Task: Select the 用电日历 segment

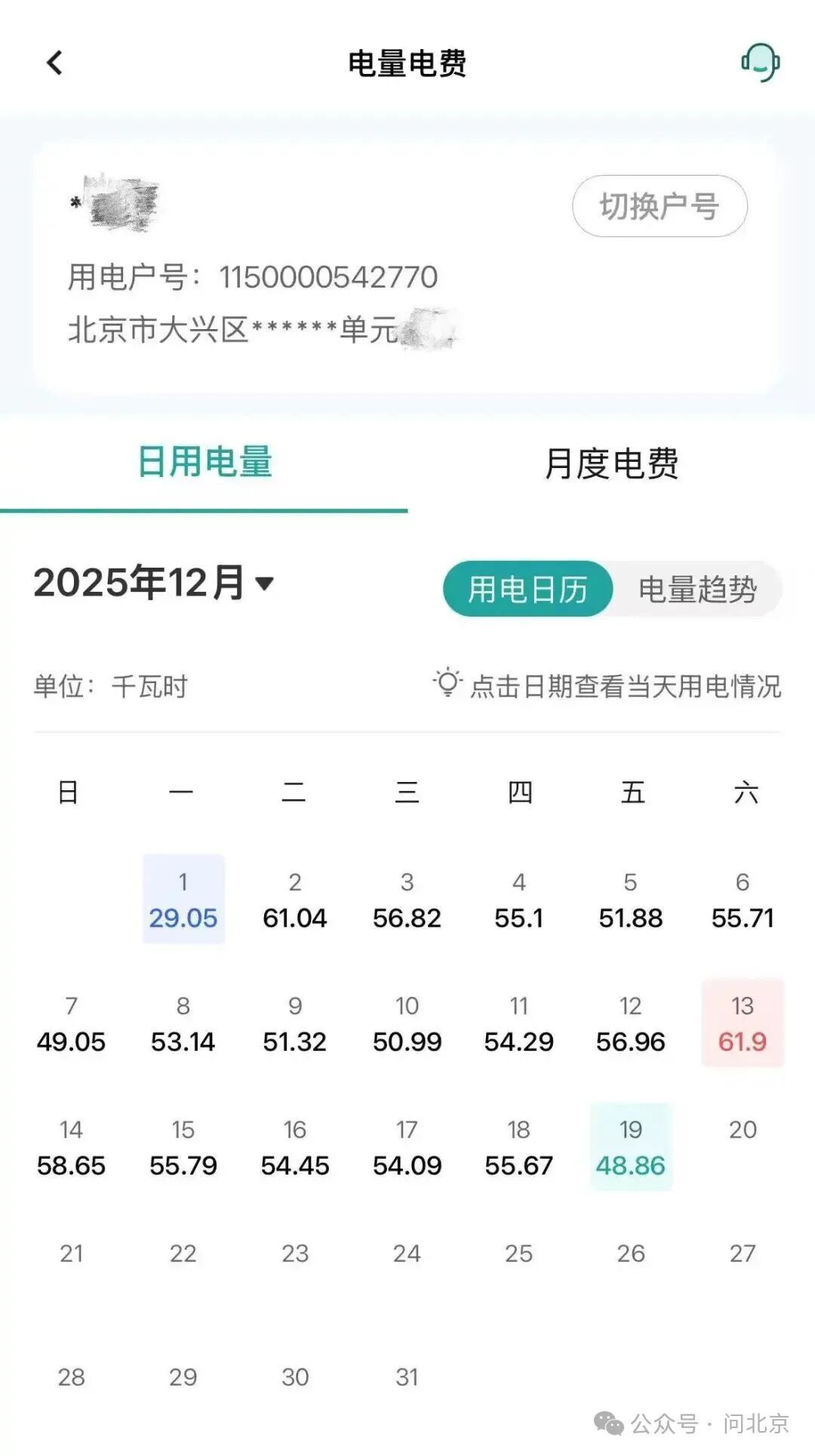Action: point(527,589)
